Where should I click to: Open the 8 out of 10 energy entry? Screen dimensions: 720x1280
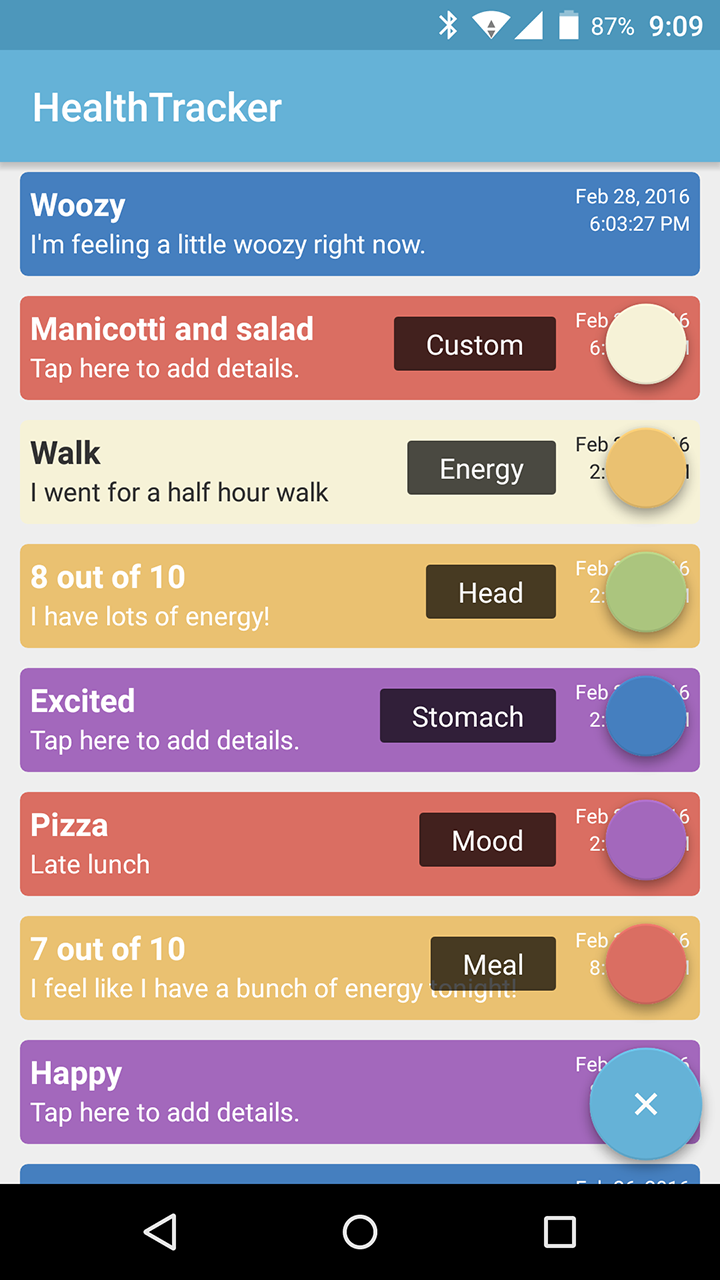[x=200, y=596]
